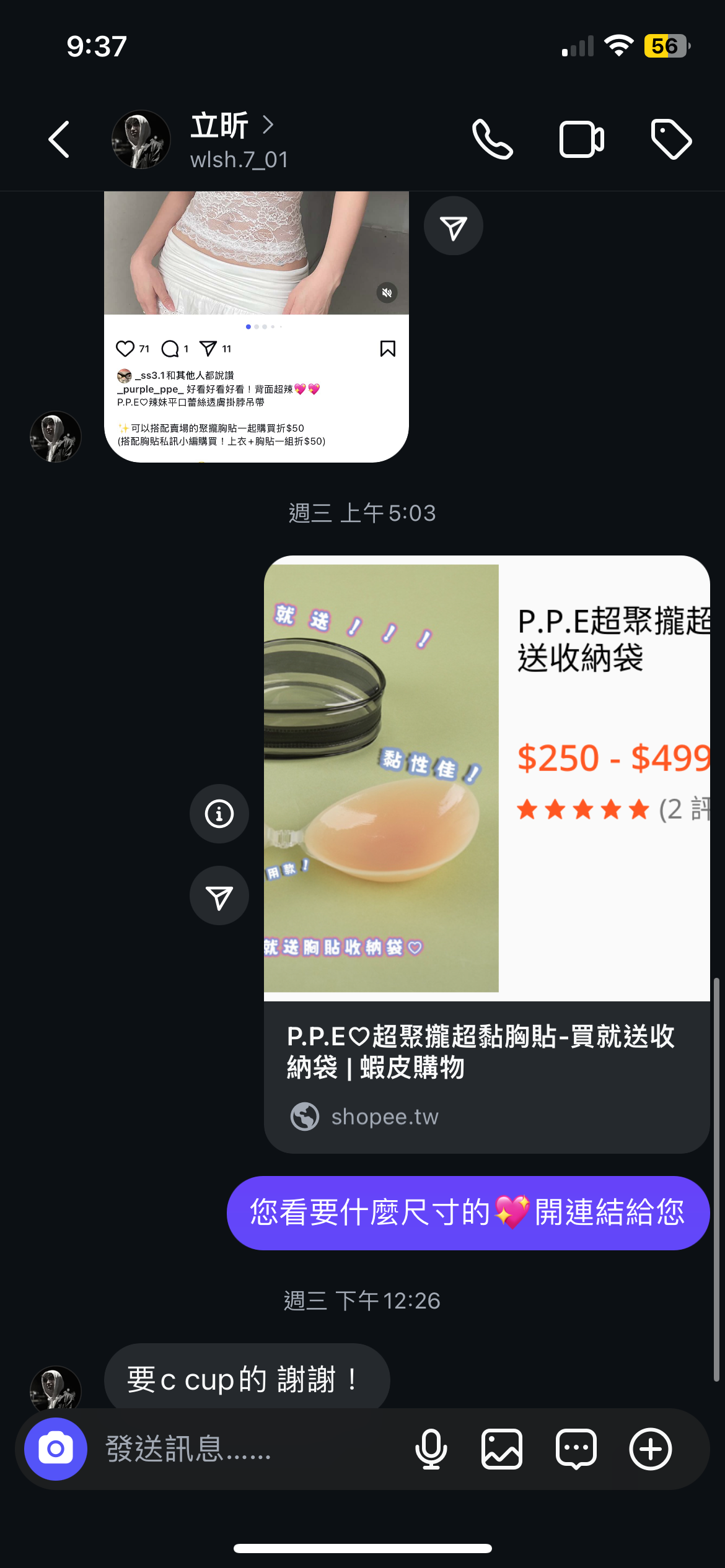Start a video call with 立昕
Screen dimensions: 725x1568
point(581,139)
